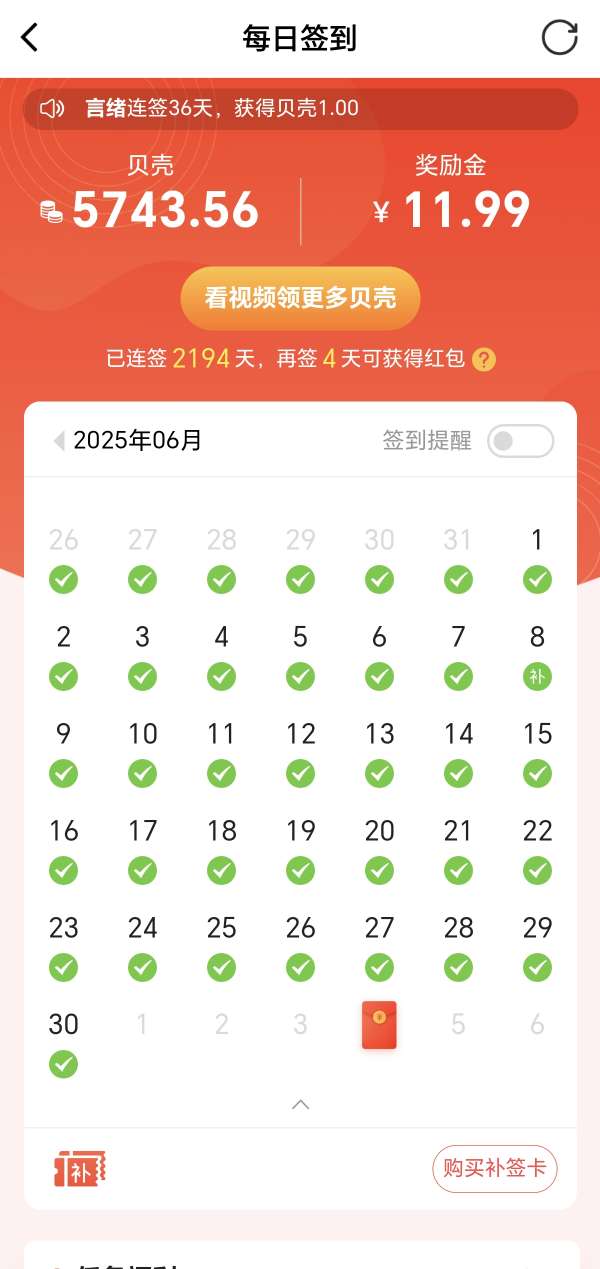Go to the previous month in calendar
Image resolution: width=600 pixels, height=1269 pixels.
[59, 441]
